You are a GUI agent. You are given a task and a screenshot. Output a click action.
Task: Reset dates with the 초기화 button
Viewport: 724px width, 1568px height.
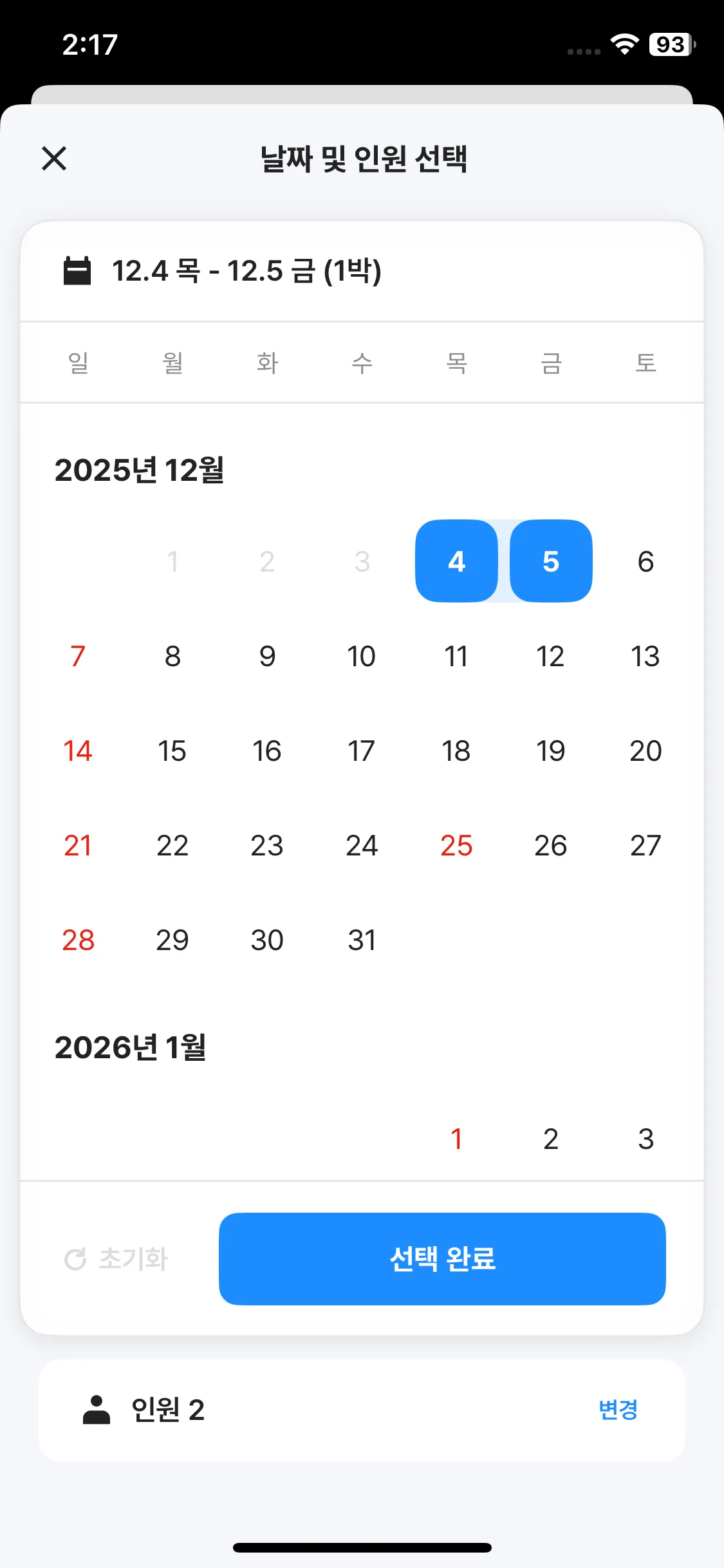(116, 1259)
